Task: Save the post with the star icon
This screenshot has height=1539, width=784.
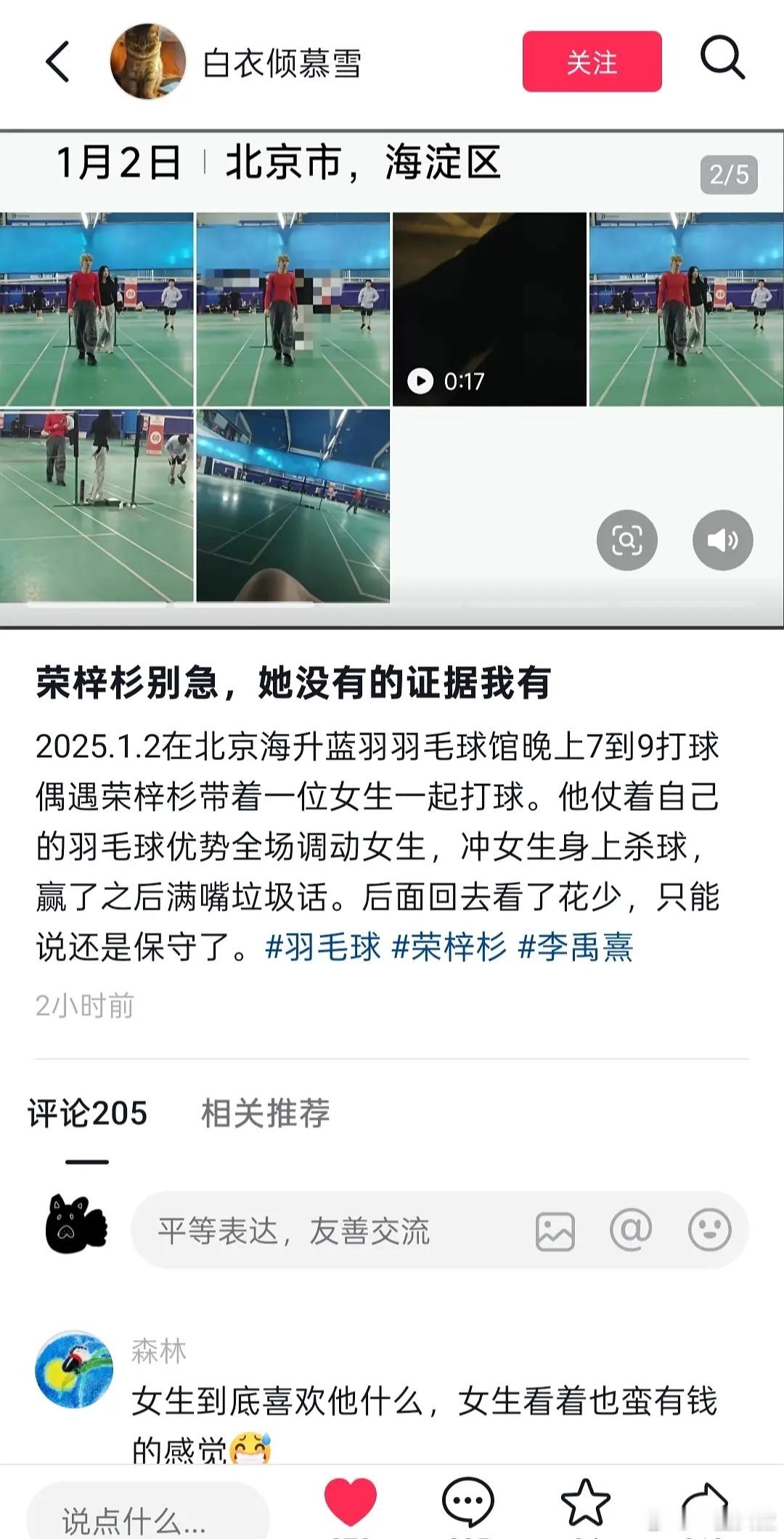Action: click(586, 1501)
